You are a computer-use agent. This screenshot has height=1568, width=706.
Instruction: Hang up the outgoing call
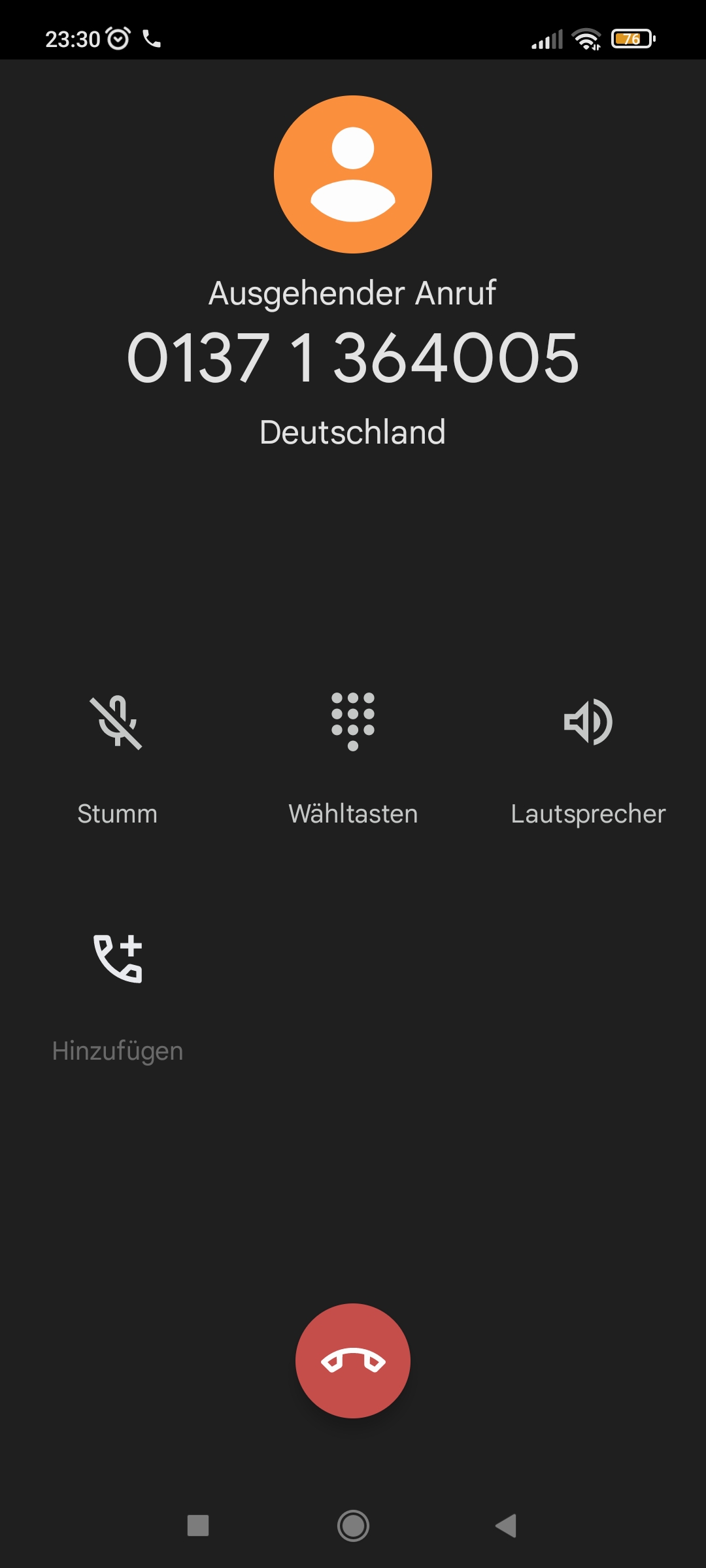click(x=353, y=1361)
